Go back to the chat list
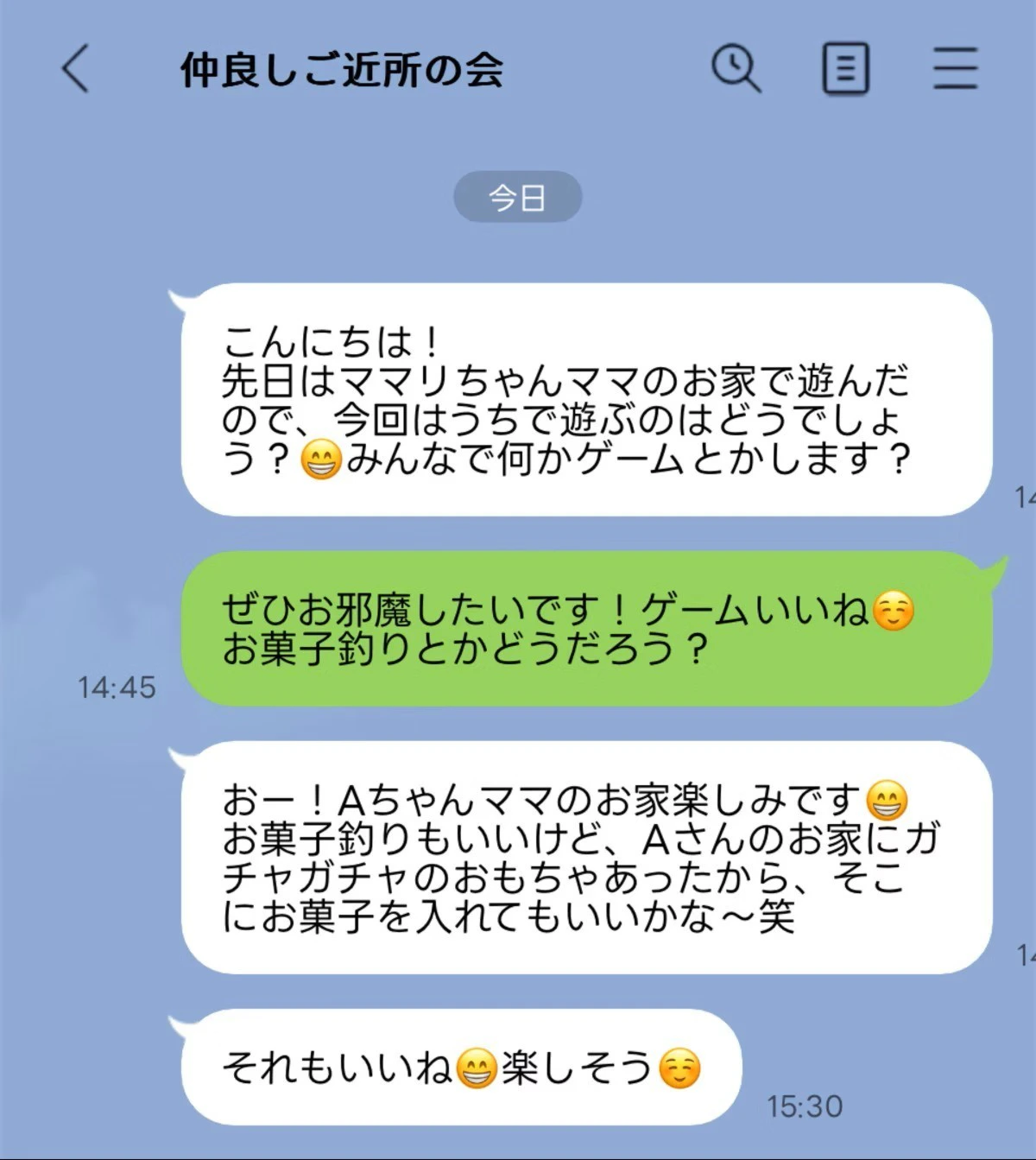This screenshot has width=1036, height=1160. (76, 69)
